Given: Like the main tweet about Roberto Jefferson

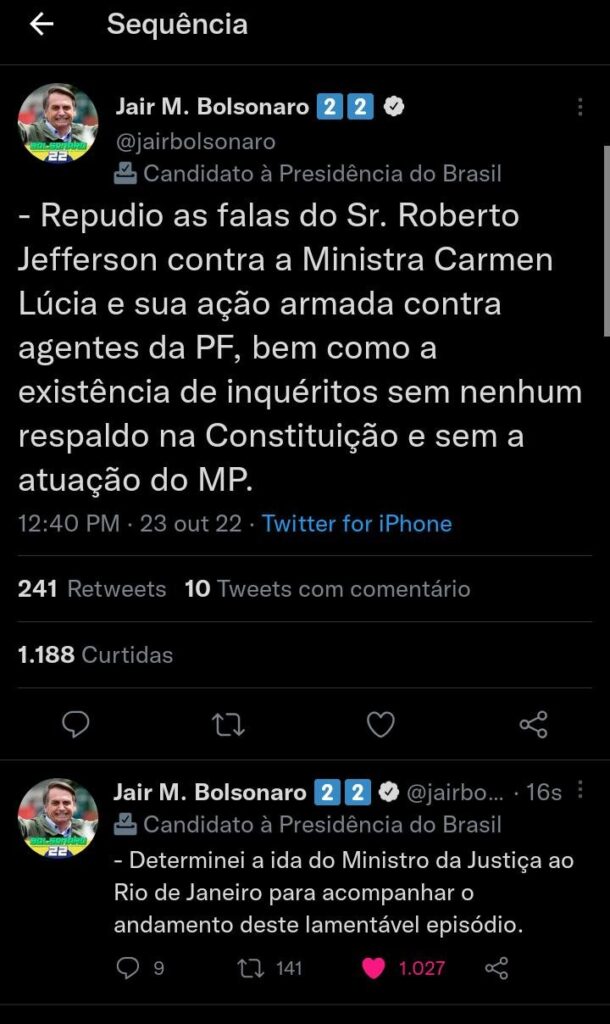Looking at the screenshot, I should point(380,724).
